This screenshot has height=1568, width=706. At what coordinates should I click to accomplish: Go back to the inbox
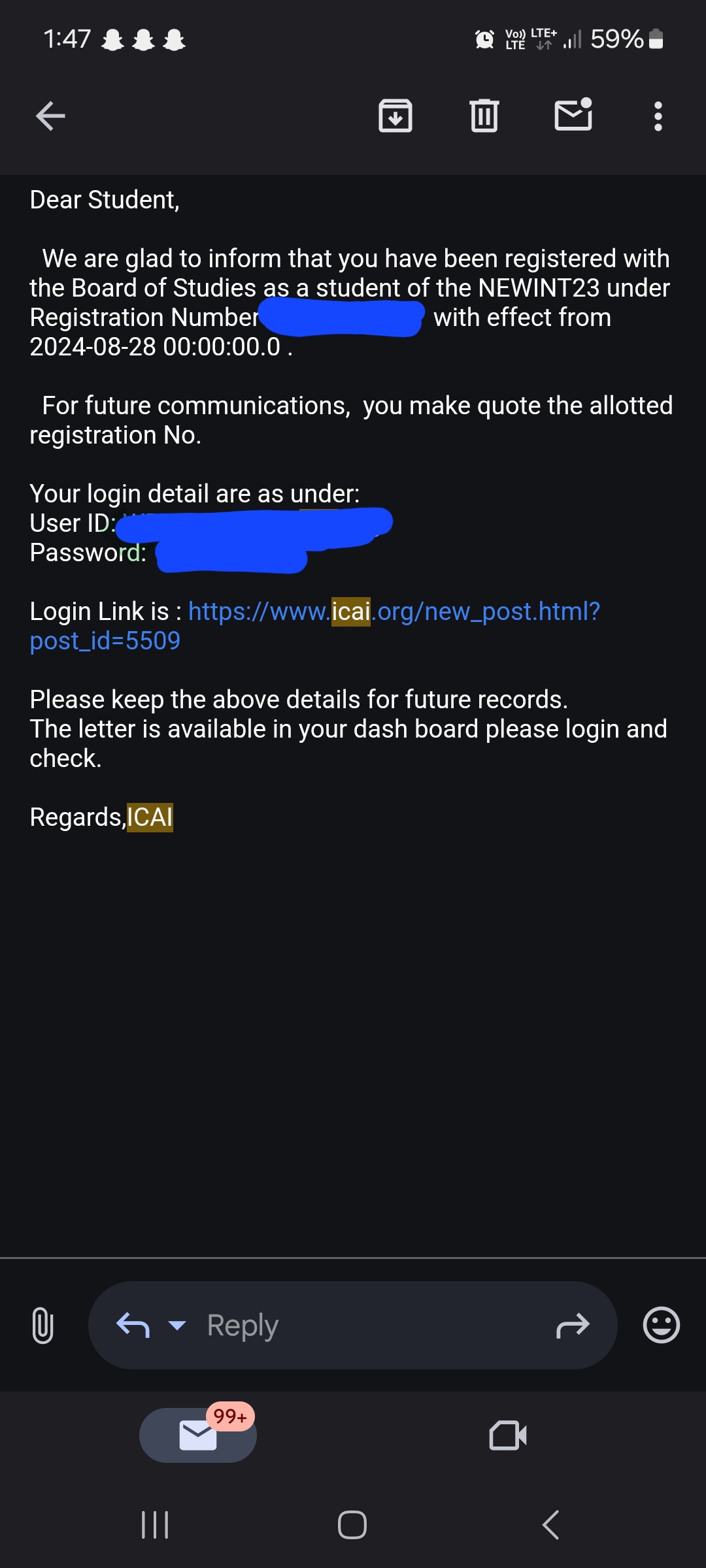(x=50, y=117)
